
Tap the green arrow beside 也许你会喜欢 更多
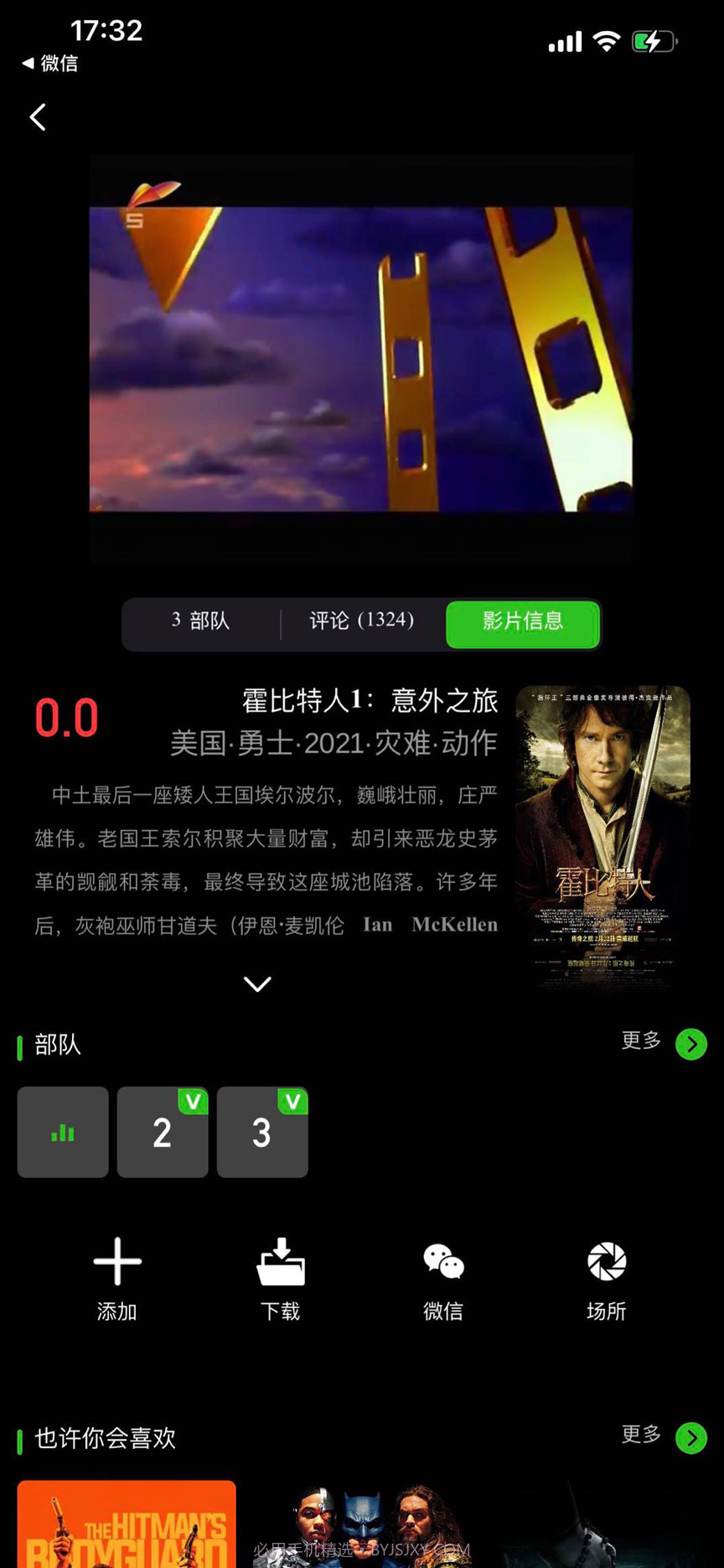click(x=692, y=1438)
